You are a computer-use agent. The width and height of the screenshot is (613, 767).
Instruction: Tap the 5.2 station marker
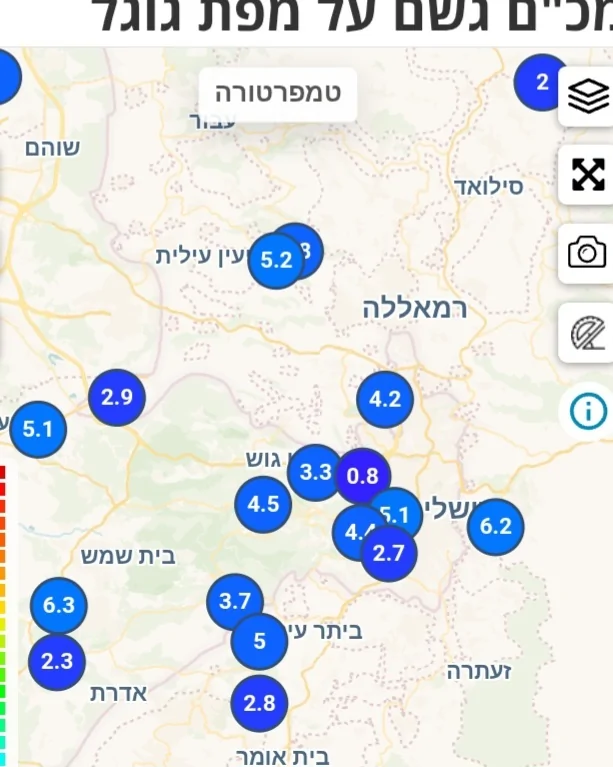(x=275, y=261)
